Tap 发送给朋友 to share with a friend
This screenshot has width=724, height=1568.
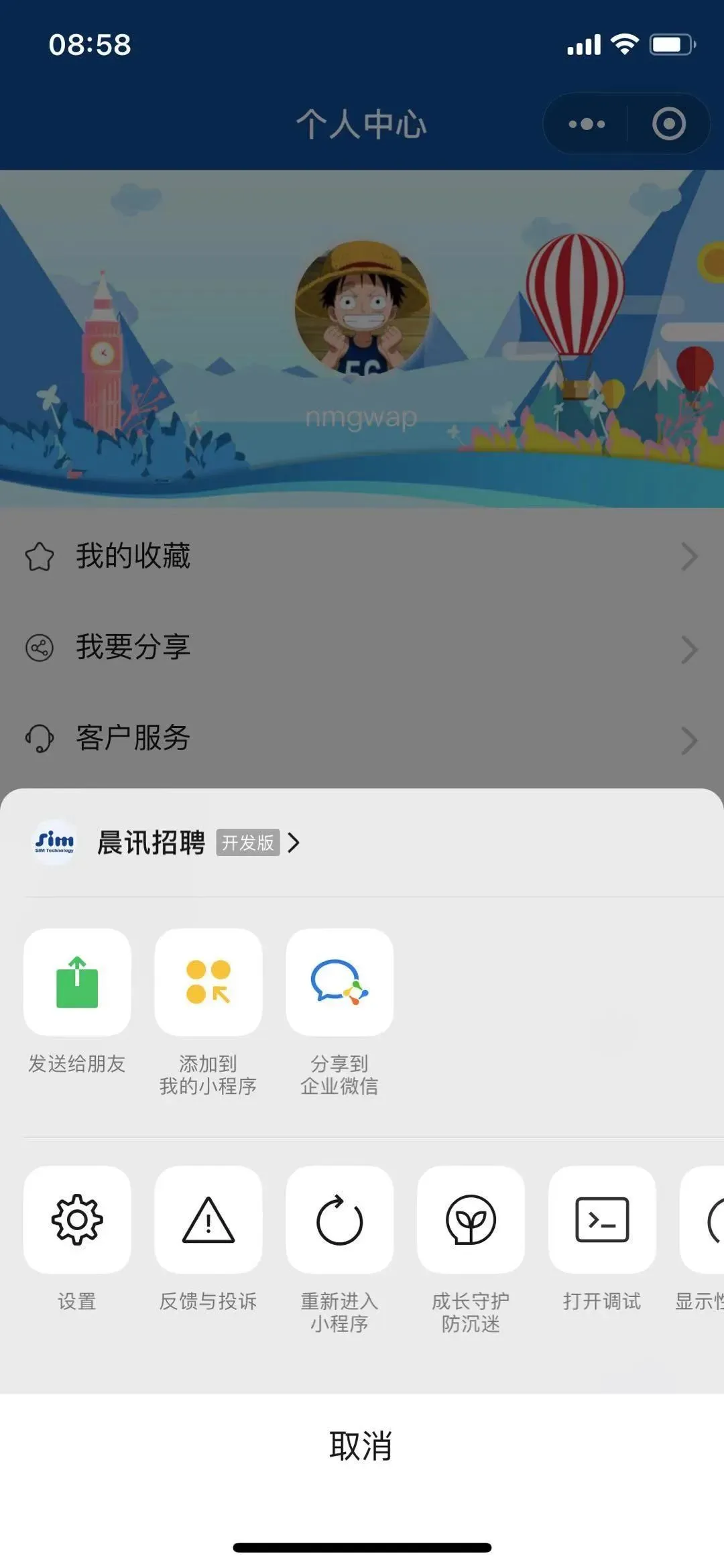click(x=77, y=982)
